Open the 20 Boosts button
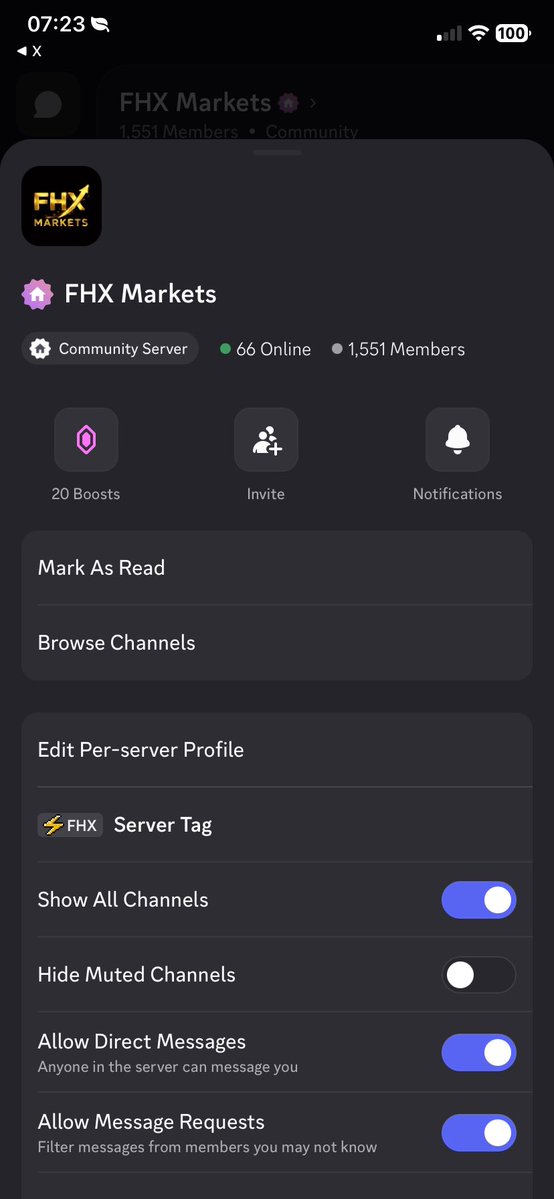This screenshot has width=554, height=1199. [86, 440]
